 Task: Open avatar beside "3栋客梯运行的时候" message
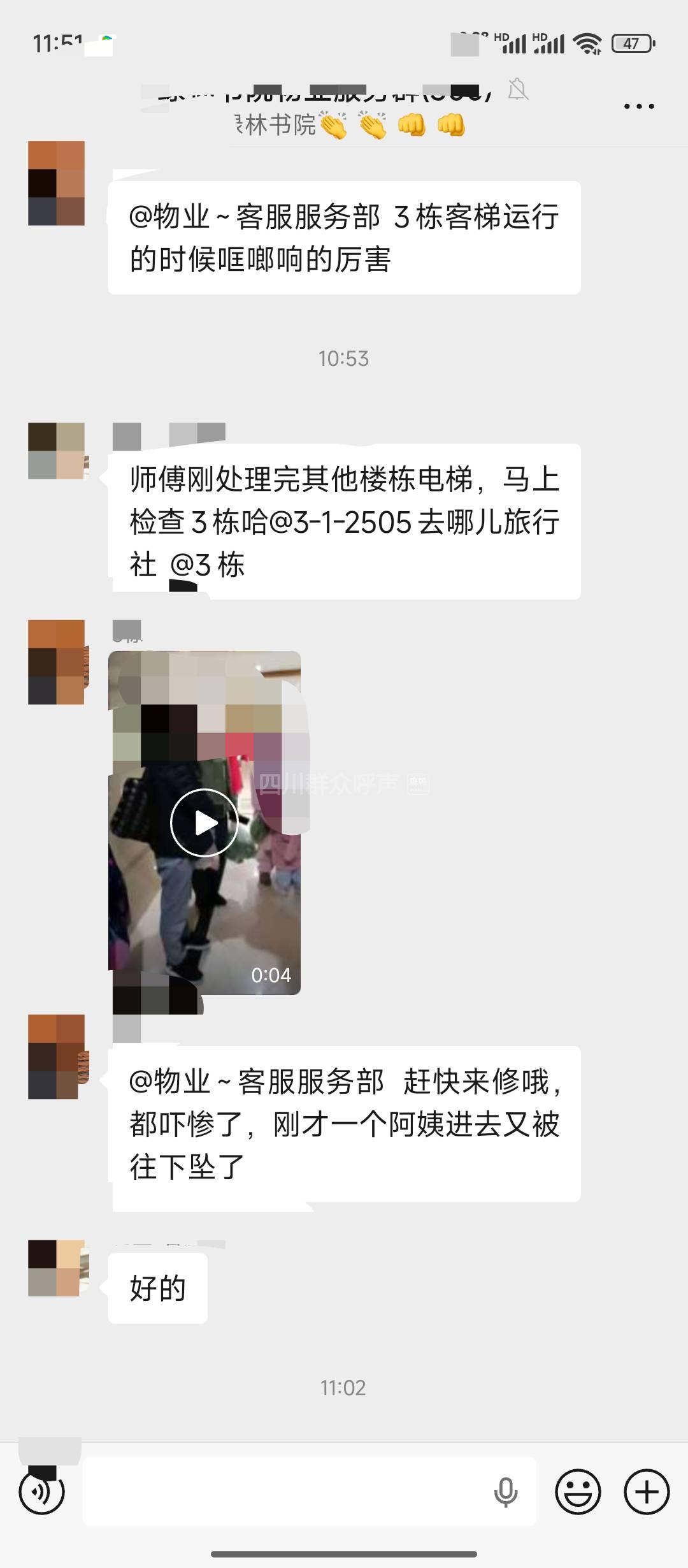(x=56, y=183)
